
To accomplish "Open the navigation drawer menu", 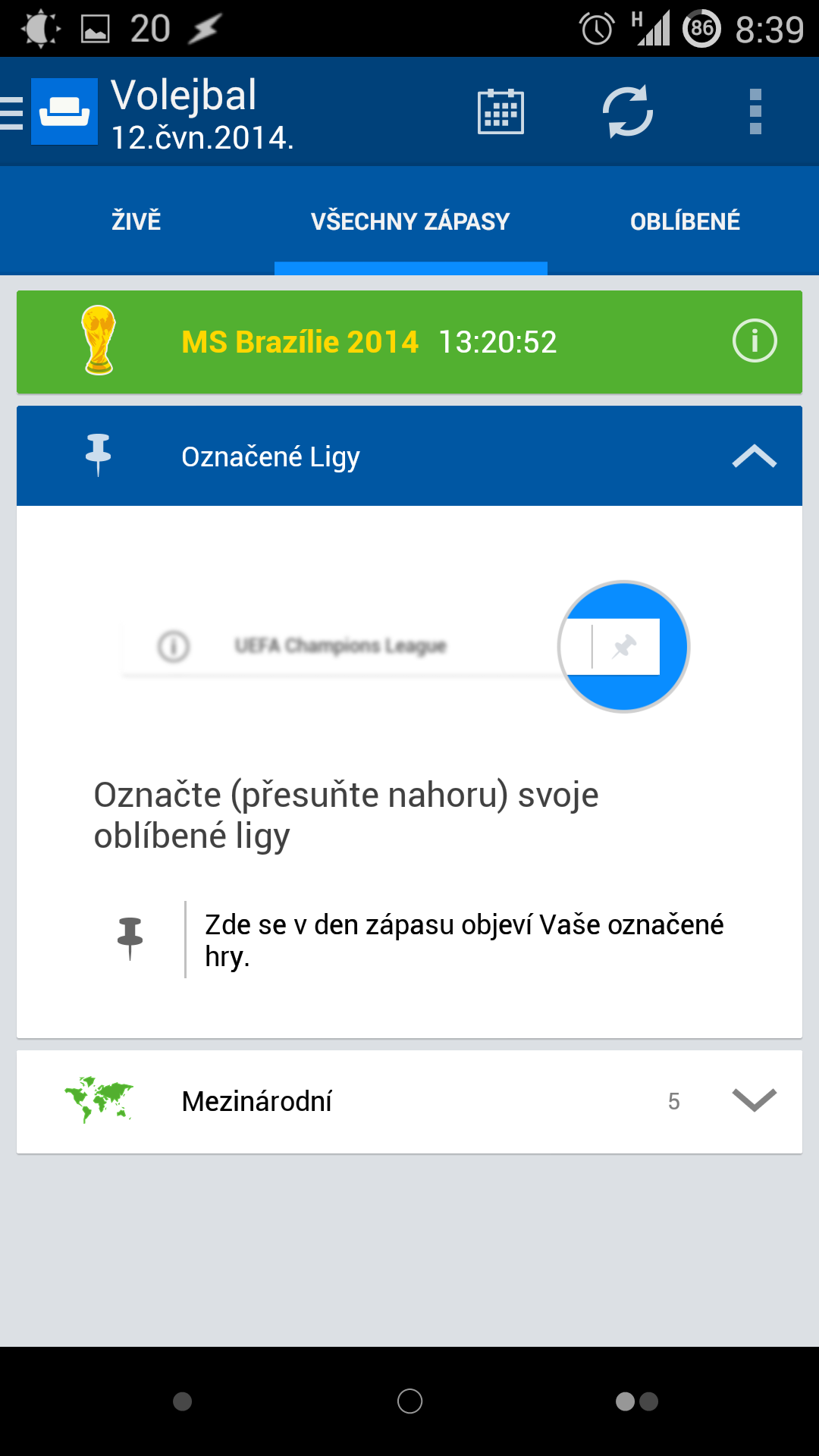I will 50,111.
